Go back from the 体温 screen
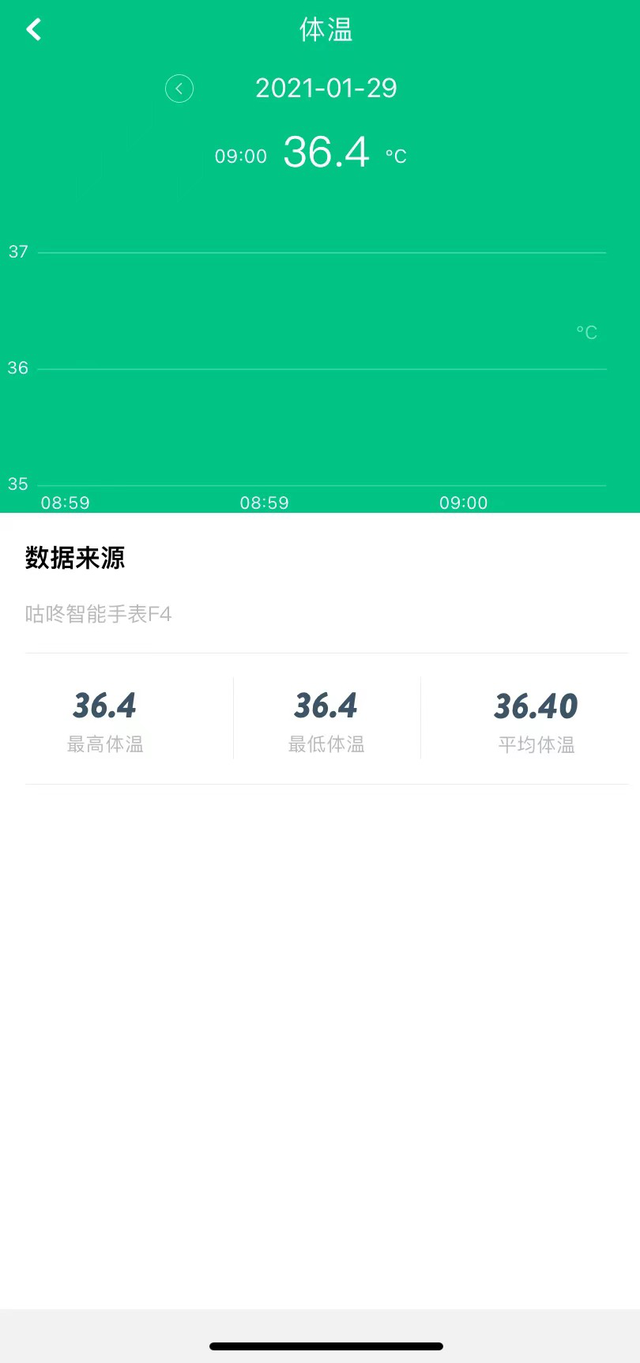The width and height of the screenshot is (640, 1363). tap(34, 29)
